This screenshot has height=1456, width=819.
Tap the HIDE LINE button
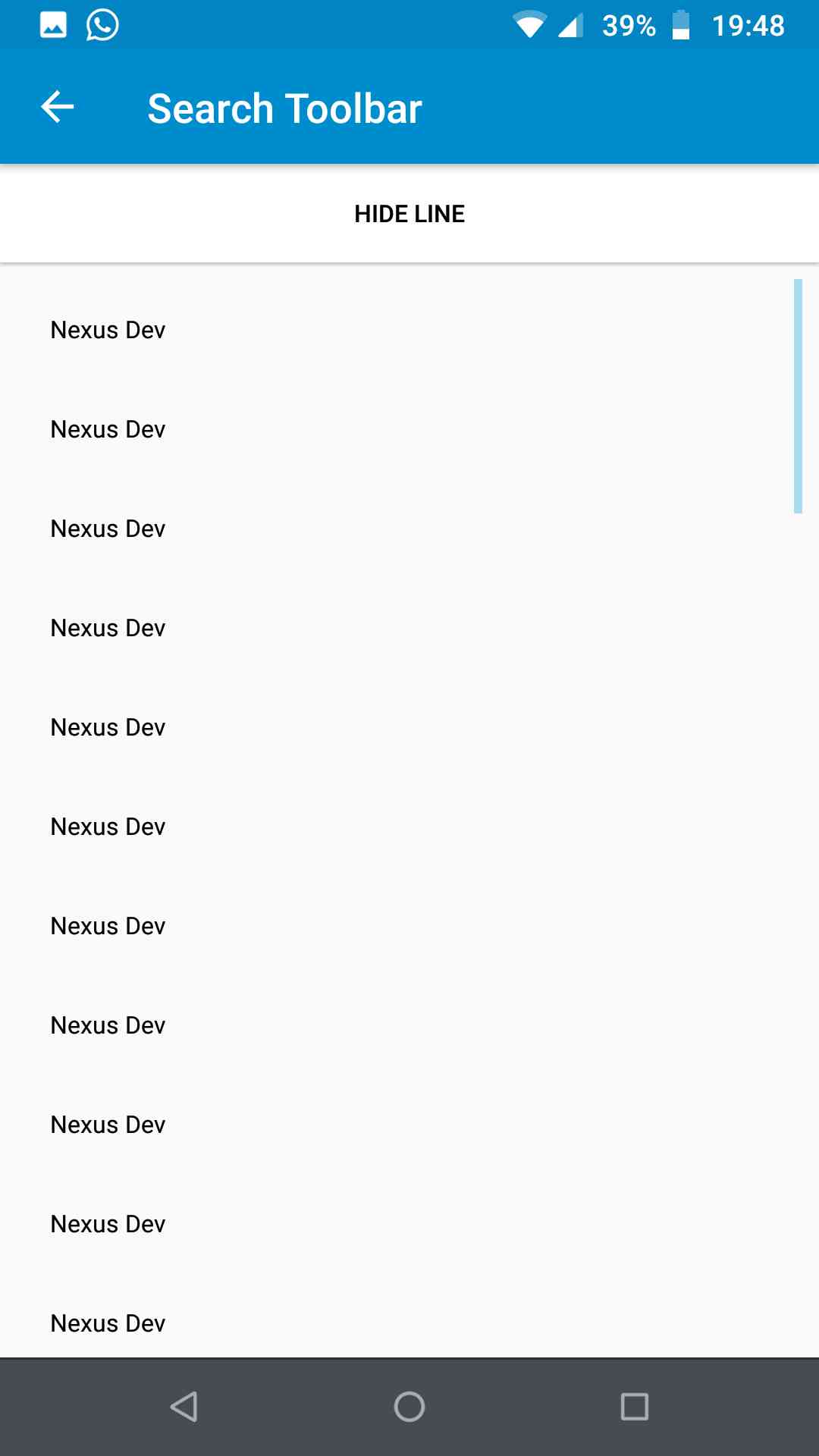click(x=409, y=214)
